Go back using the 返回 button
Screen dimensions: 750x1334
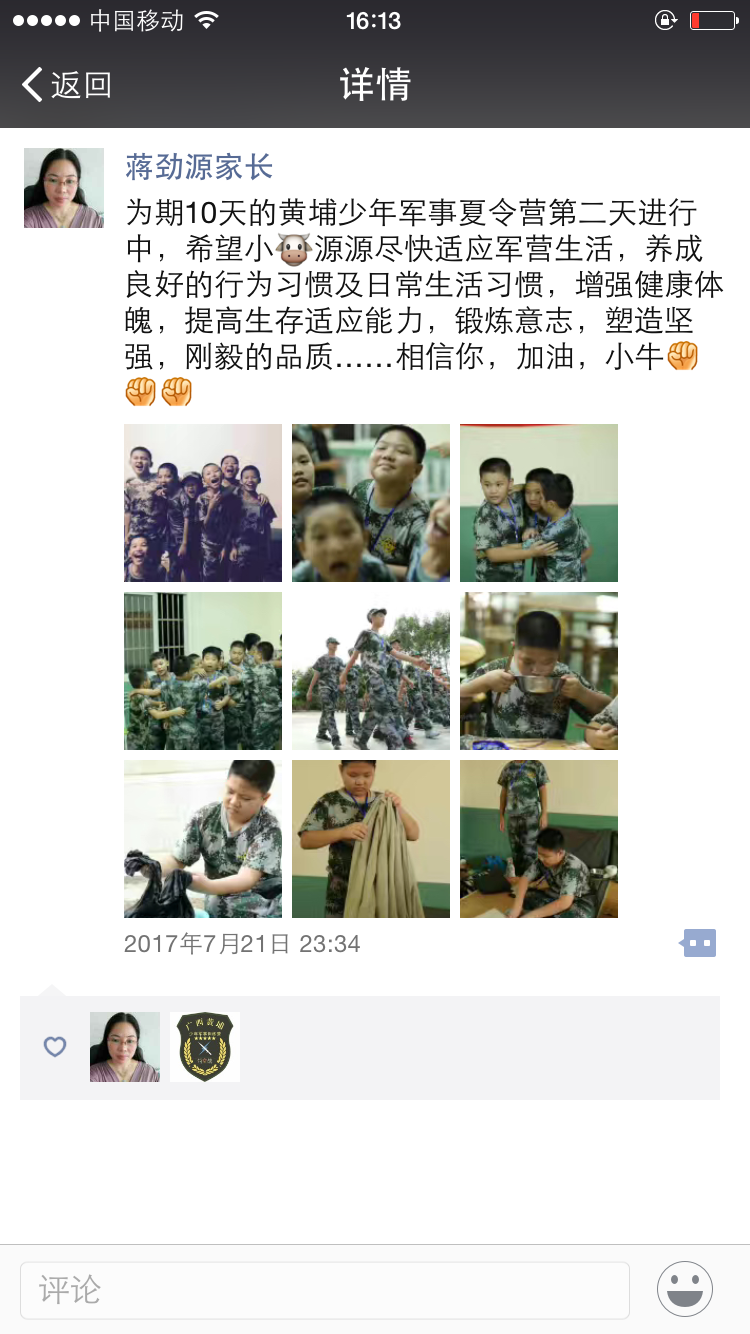66,85
